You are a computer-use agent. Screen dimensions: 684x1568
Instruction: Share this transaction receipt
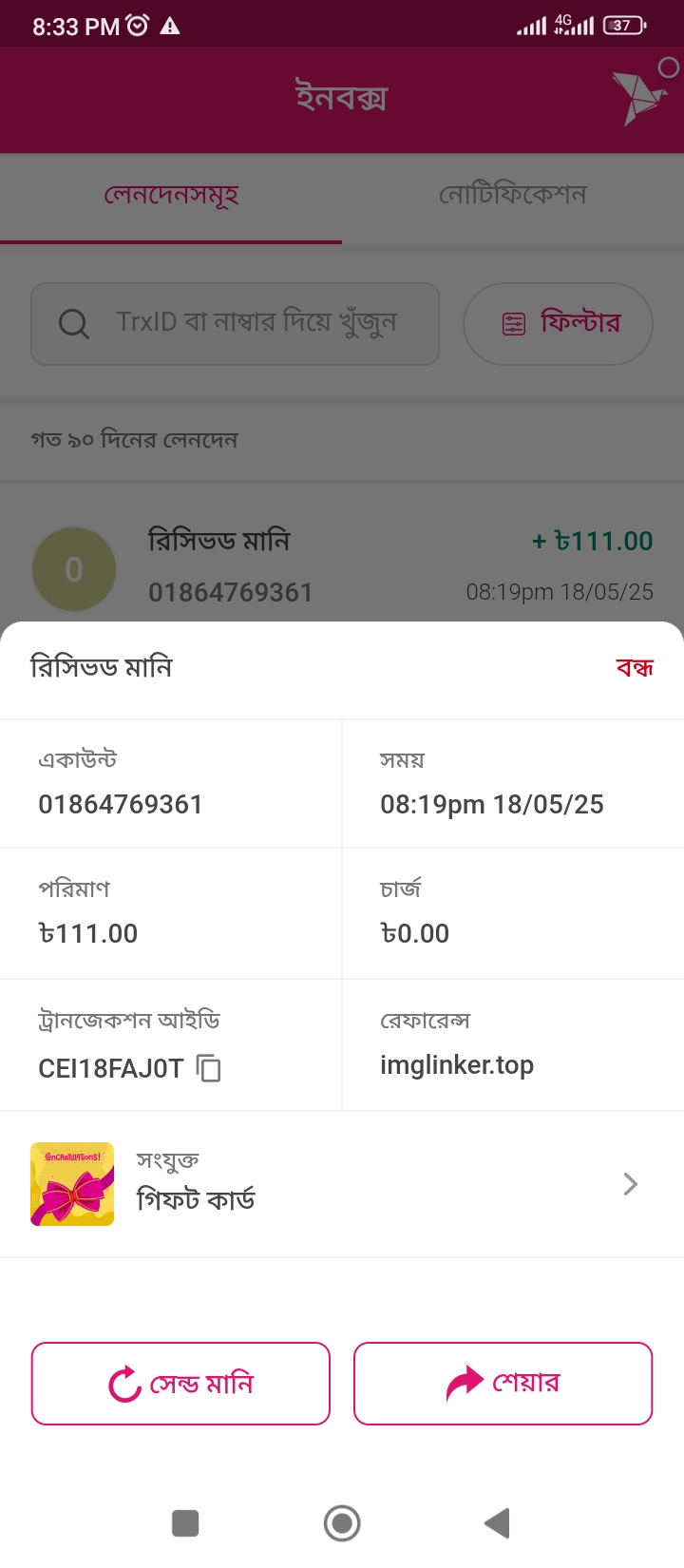click(x=503, y=1384)
